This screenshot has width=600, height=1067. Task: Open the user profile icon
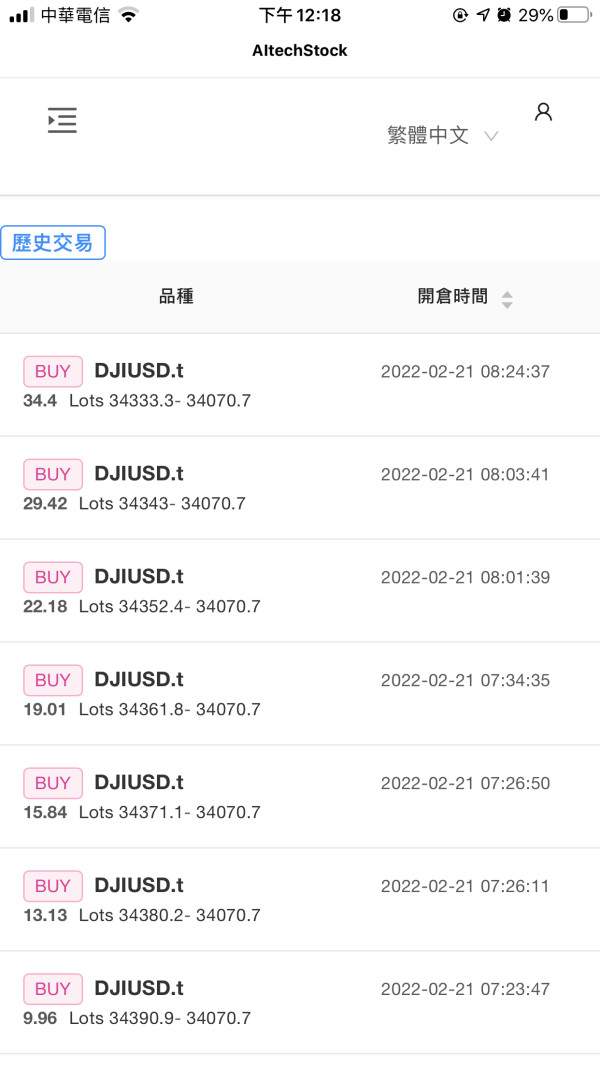(543, 111)
